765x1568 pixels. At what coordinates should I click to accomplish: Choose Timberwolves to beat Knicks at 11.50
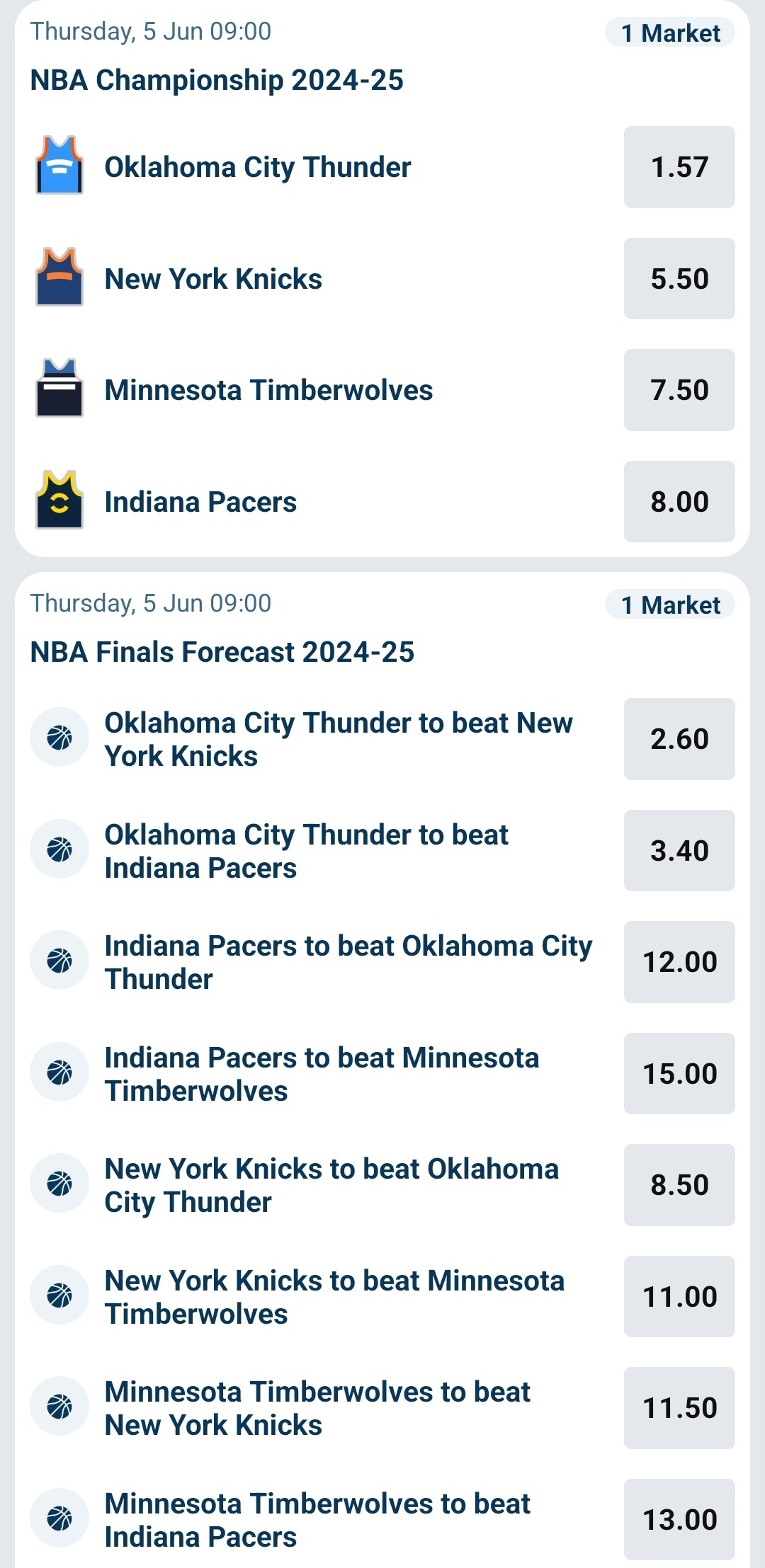[679, 1408]
